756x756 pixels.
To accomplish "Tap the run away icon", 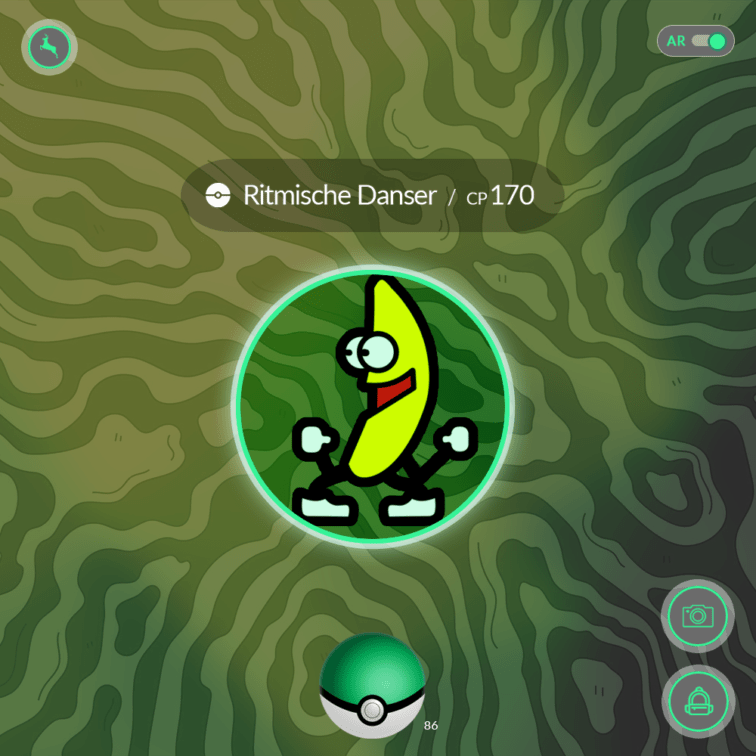I will click(48, 47).
